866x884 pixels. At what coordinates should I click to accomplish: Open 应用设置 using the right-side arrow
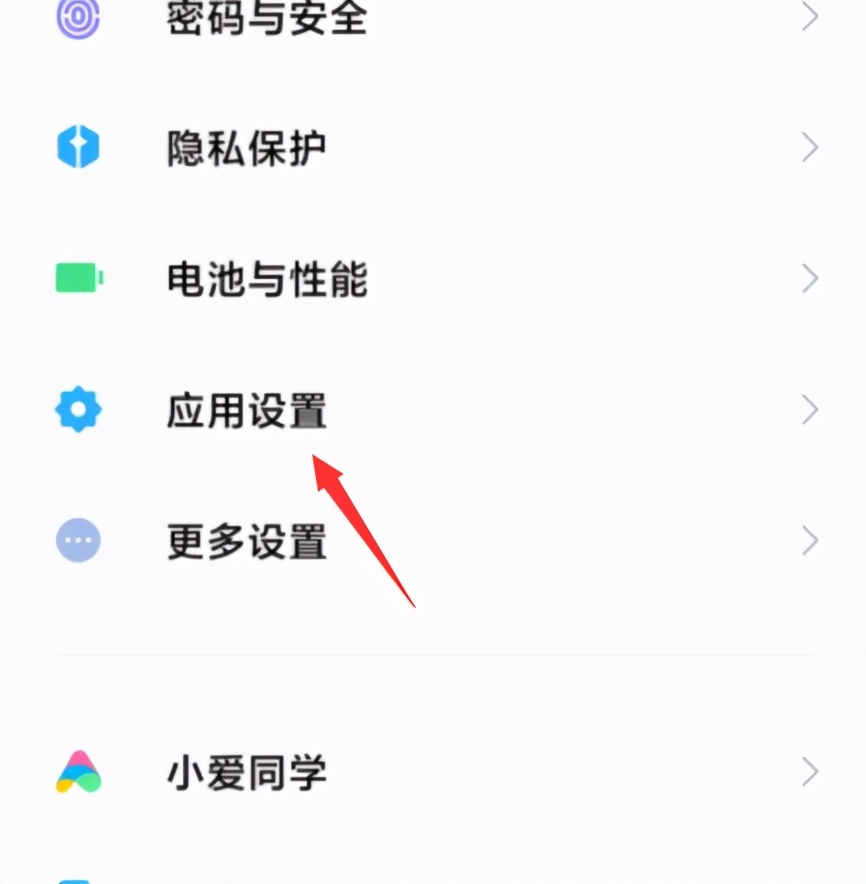(811, 409)
